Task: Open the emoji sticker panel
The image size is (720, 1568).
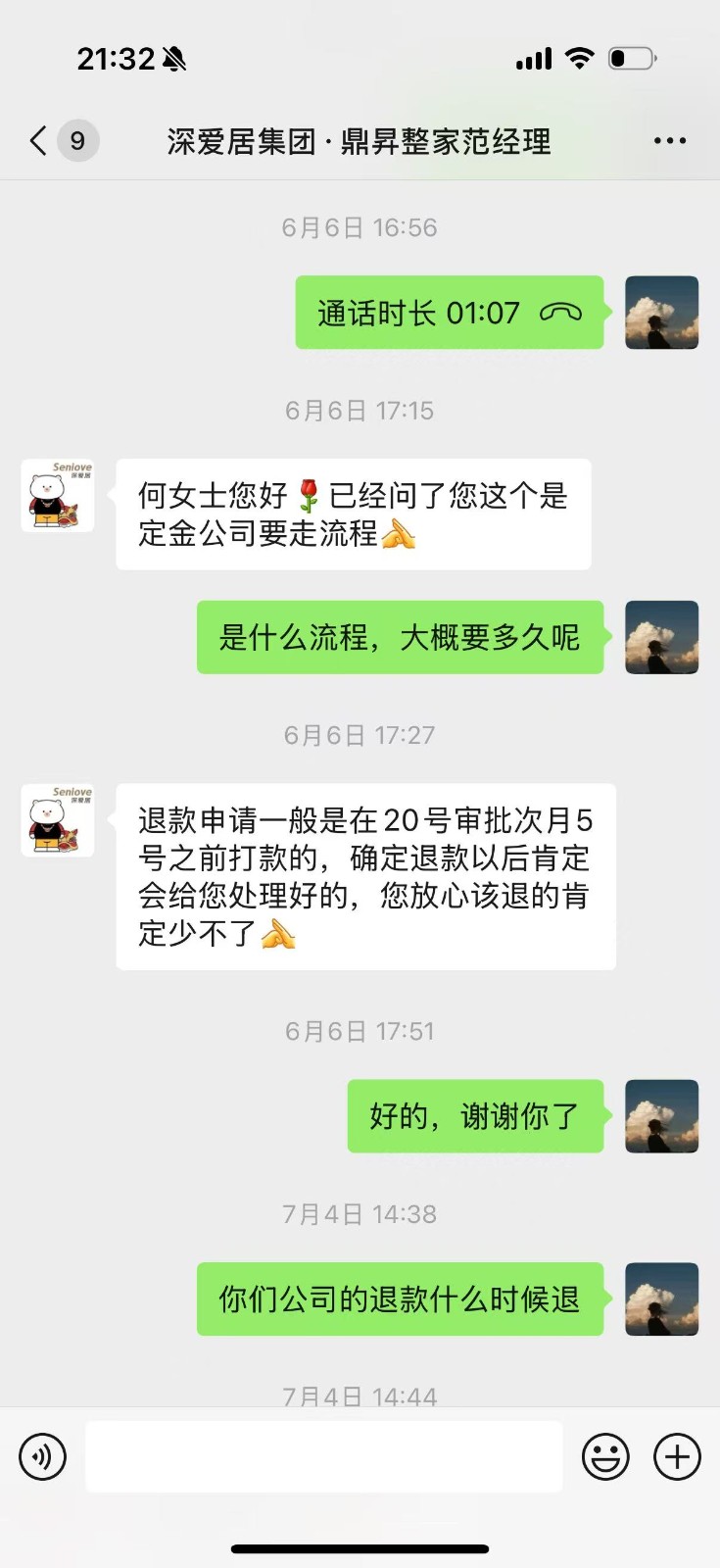Action: 605,1456
